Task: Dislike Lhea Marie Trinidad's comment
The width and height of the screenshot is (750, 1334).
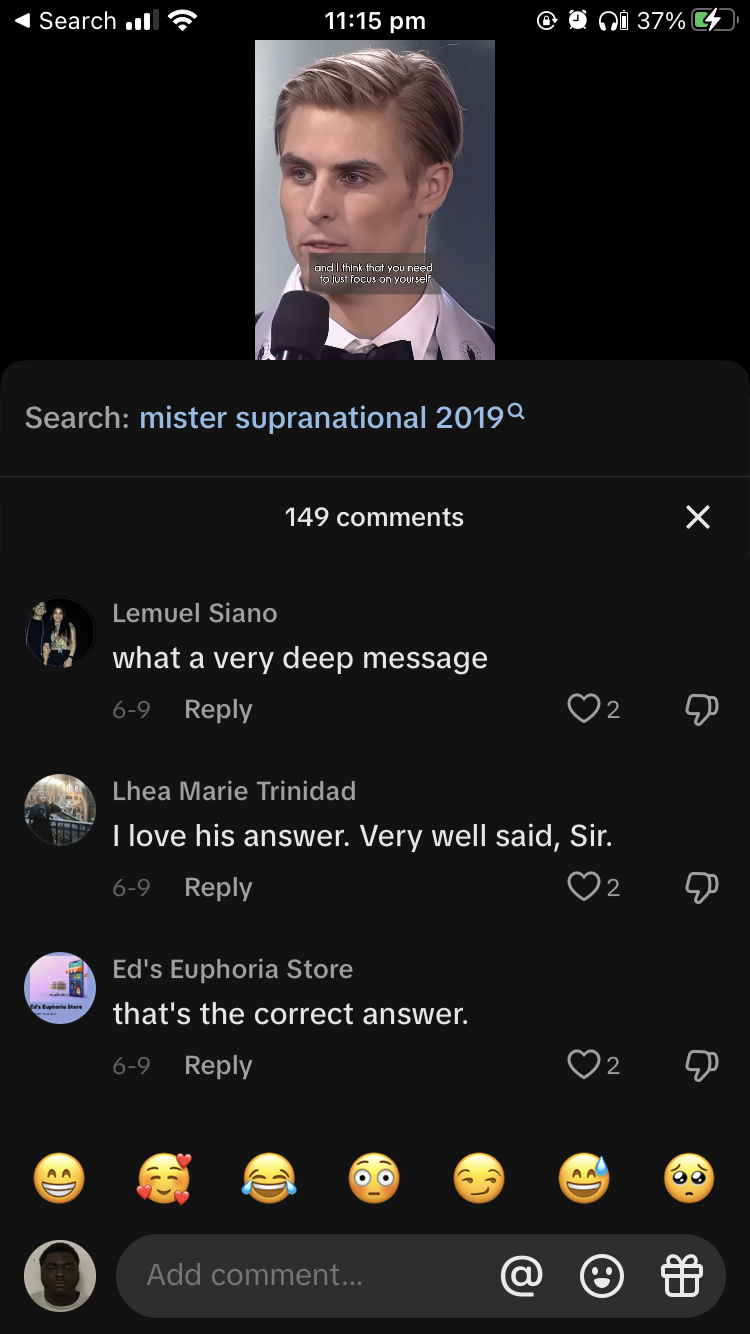Action: [701, 887]
